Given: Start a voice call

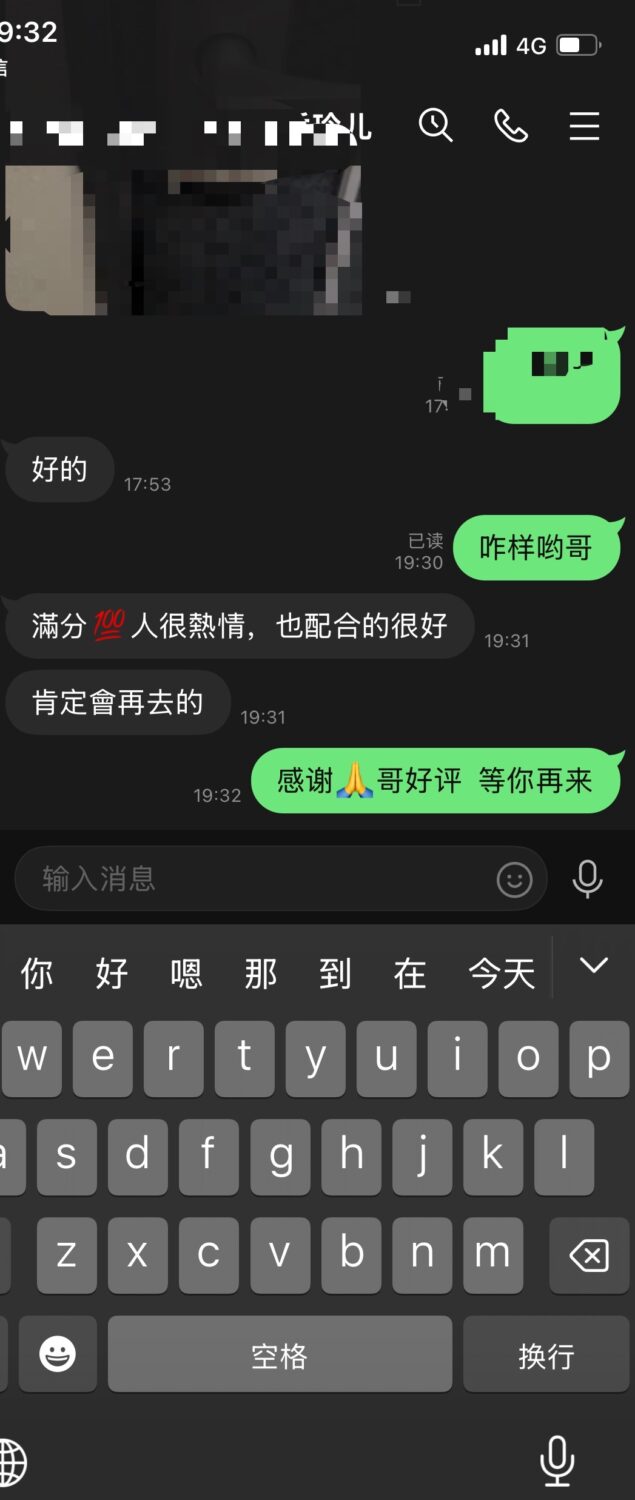Looking at the screenshot, I should [510, 126].
